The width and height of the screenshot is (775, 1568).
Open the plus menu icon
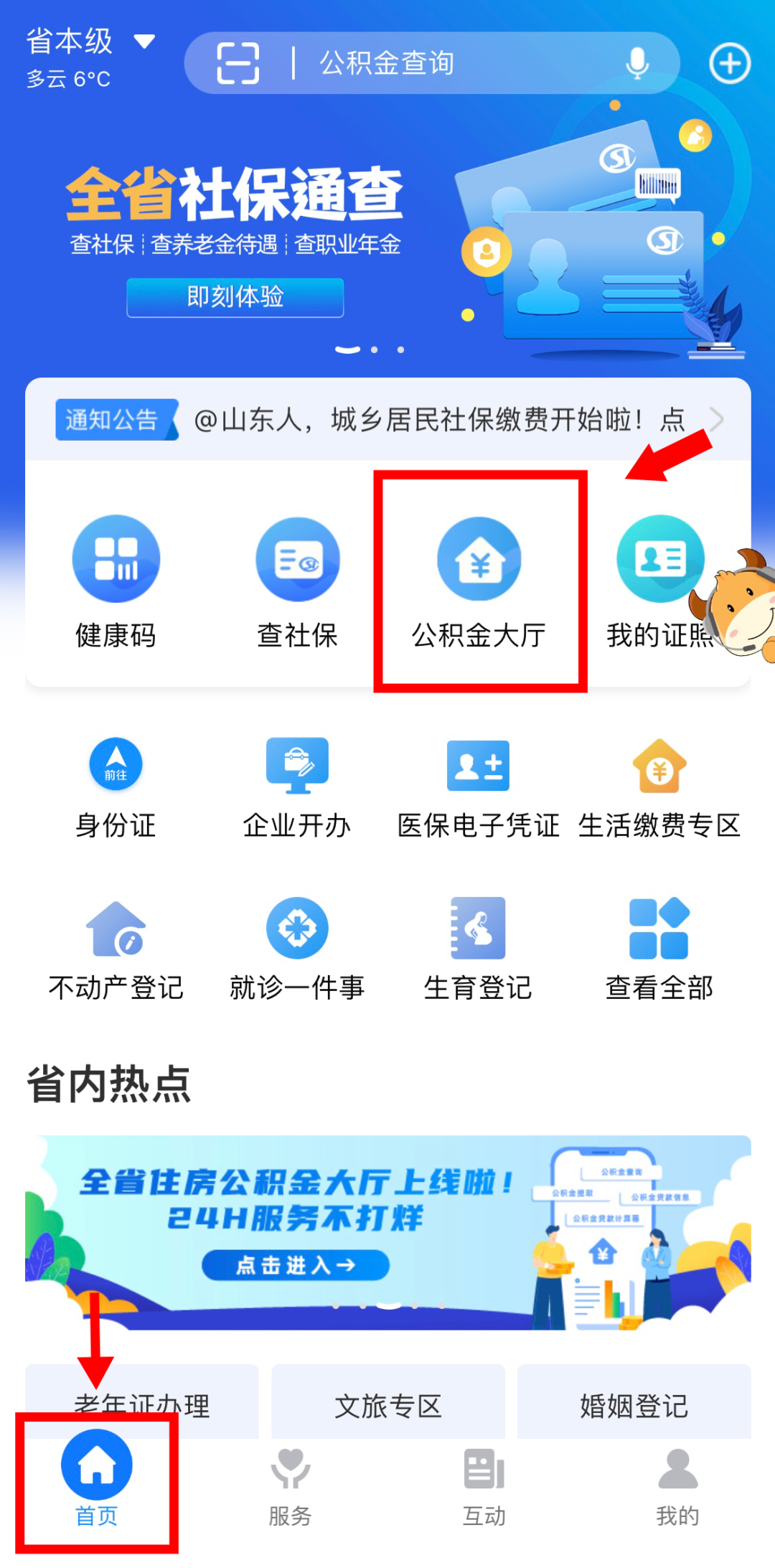coord(730,63)
